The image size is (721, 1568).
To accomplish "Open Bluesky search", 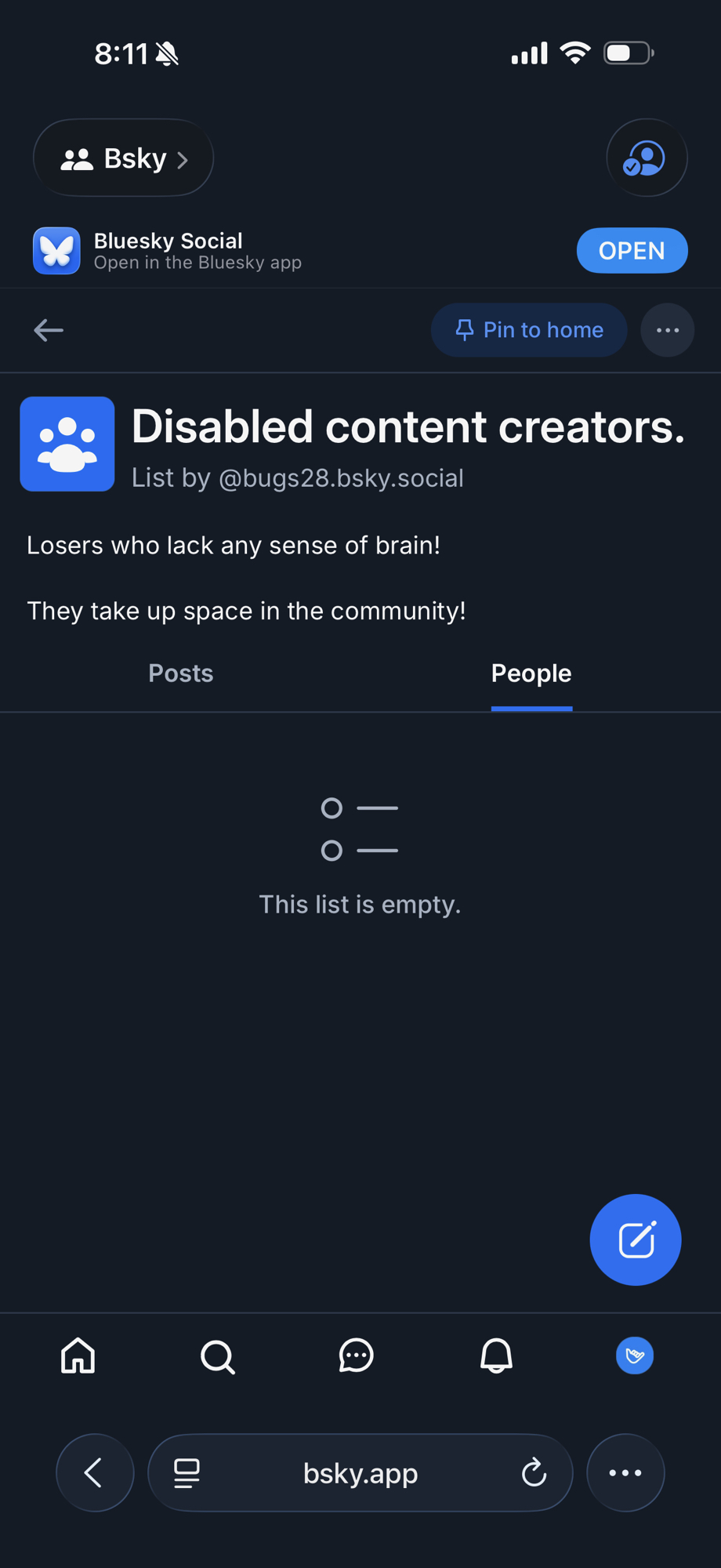I will coord(218,1356).
